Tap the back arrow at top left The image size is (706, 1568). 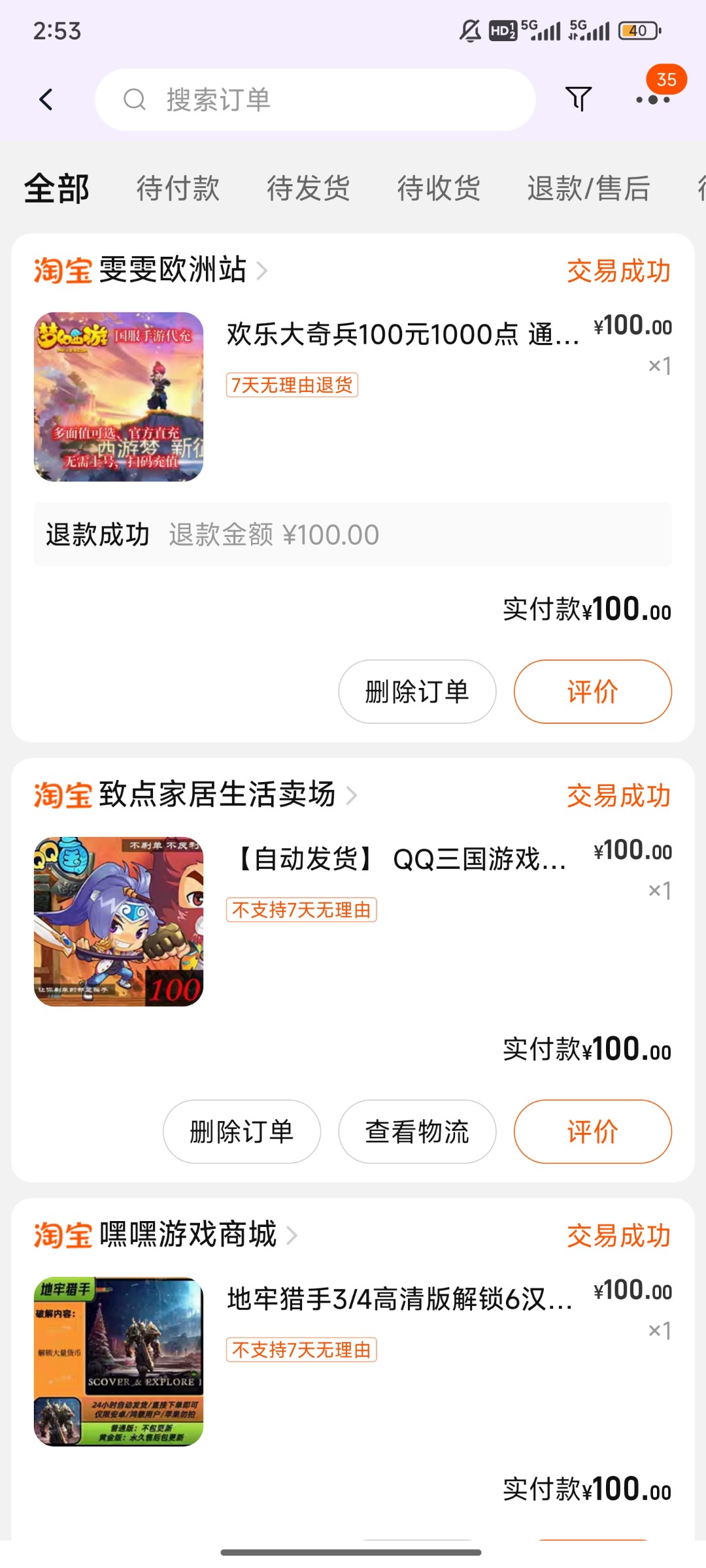point(46,99)
